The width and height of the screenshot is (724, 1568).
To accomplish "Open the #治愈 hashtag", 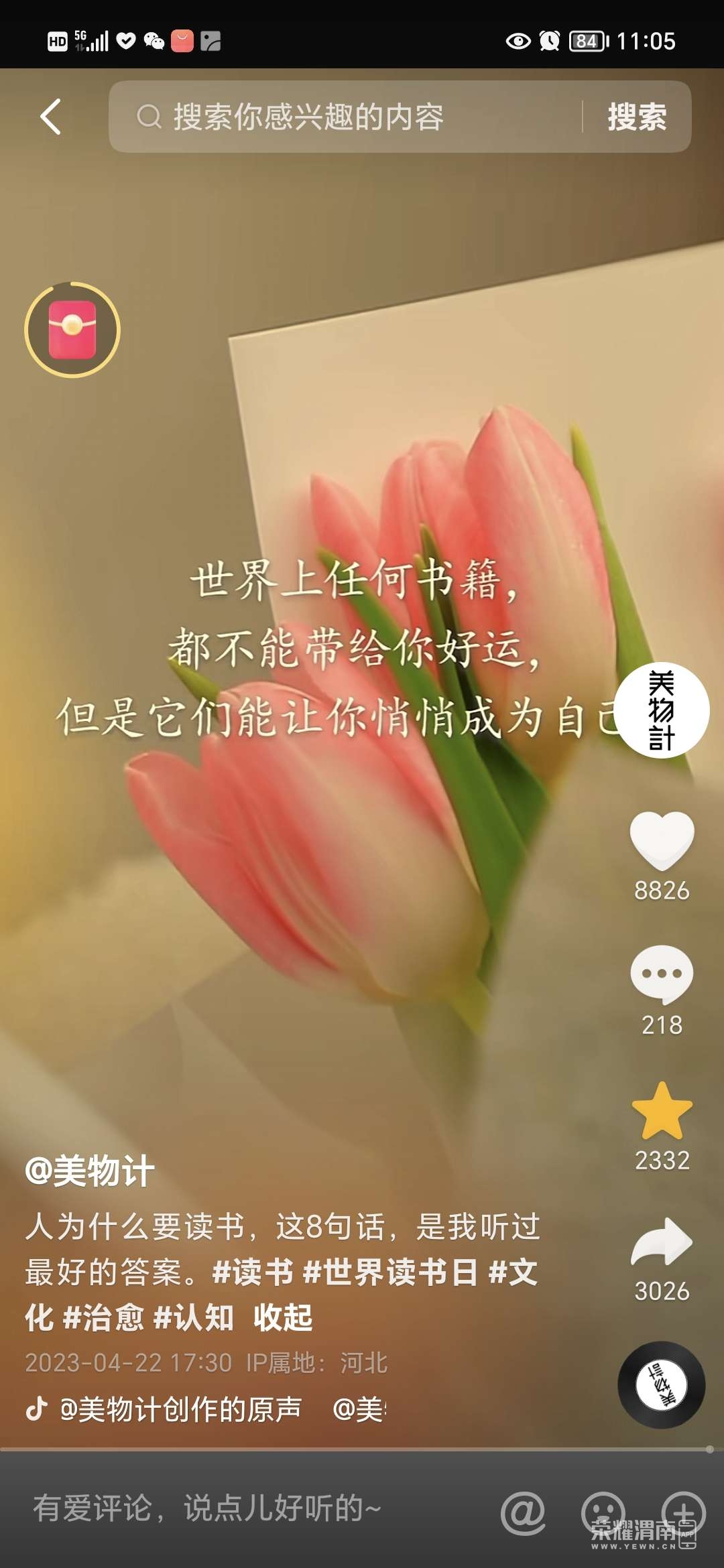I will 103,1317.
